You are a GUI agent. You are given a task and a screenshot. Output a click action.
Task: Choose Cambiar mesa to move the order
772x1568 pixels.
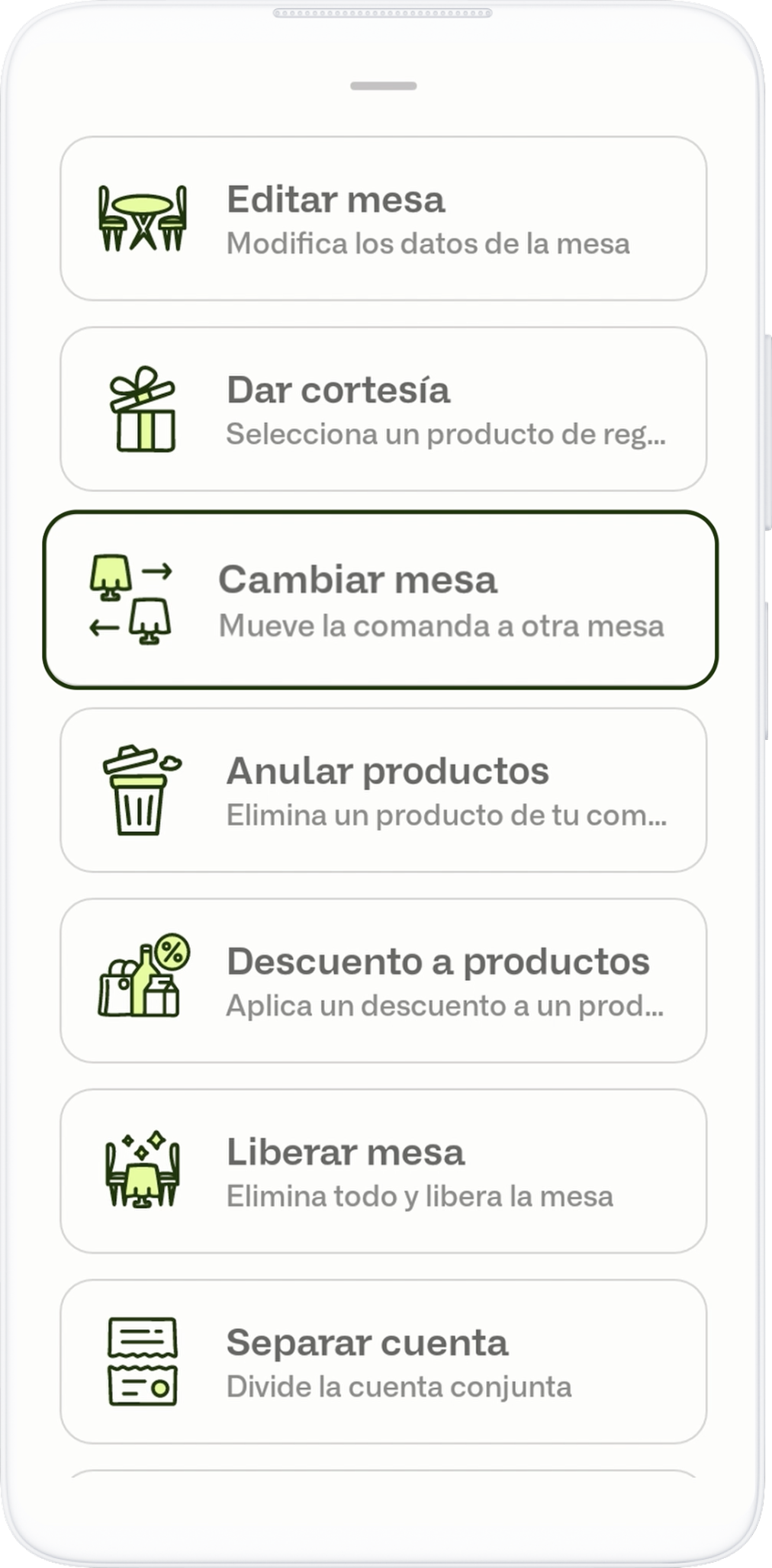click(x=380, y=600)
